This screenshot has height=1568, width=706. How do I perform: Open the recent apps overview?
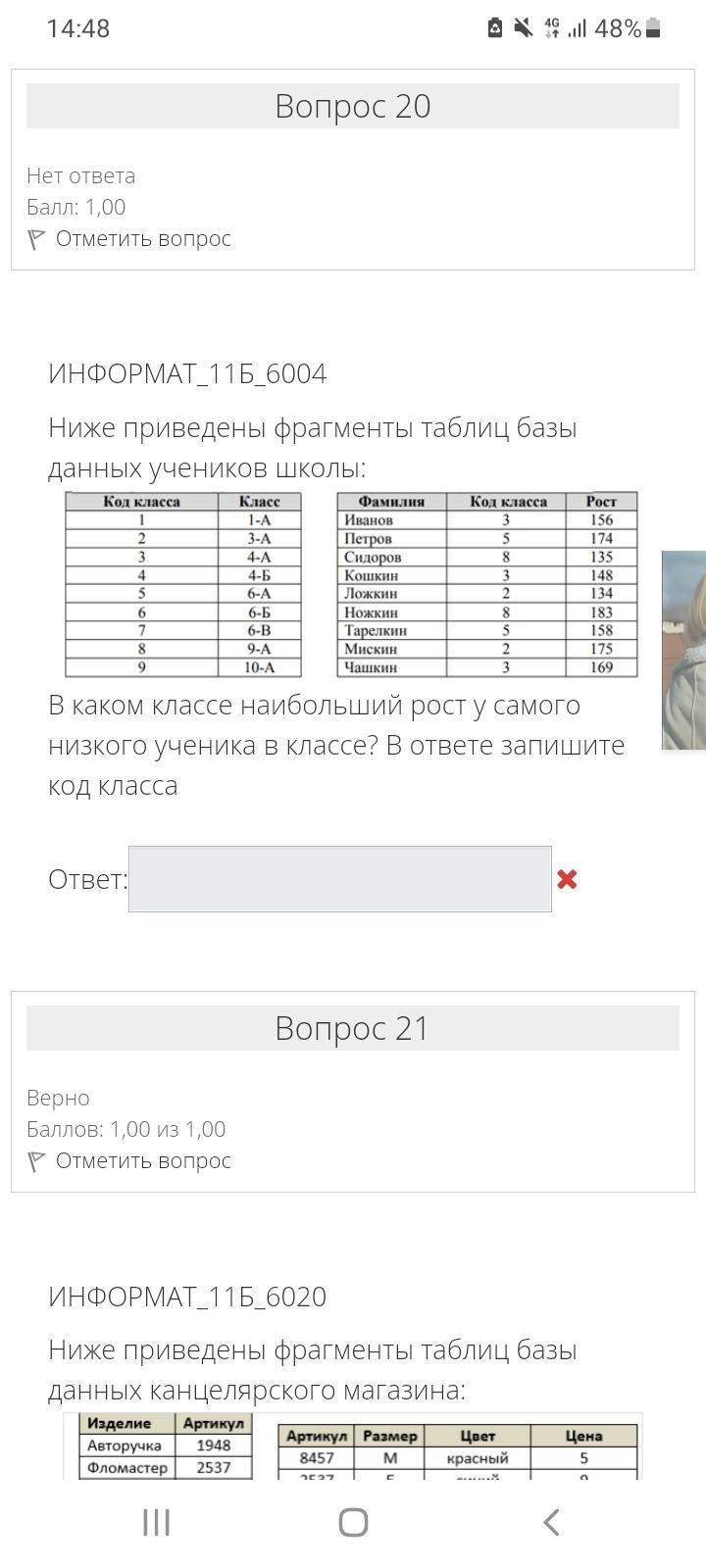pyautogui.click(x=156, y=1522)
